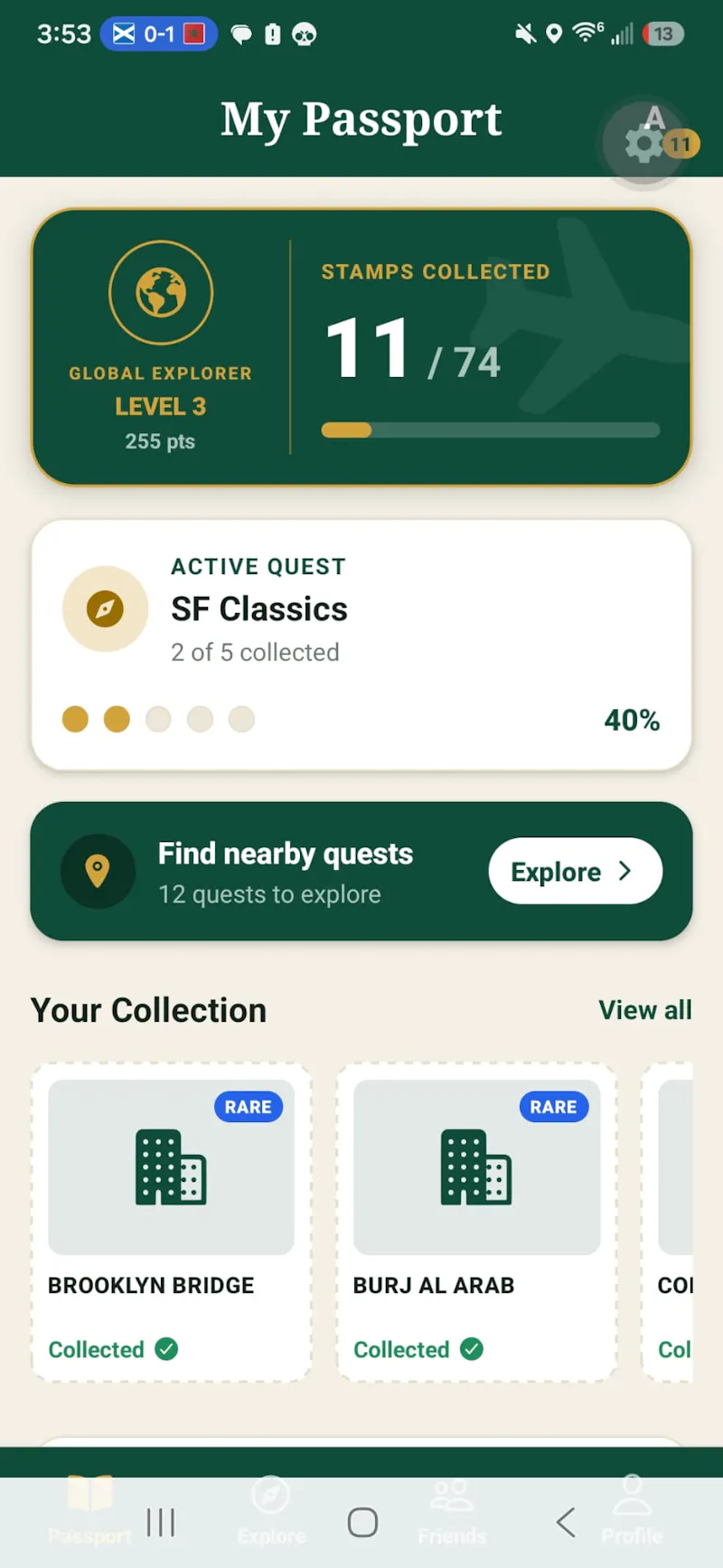View all stamps in Your Collection
The image size is (723, 1568).
[644, 1010]
